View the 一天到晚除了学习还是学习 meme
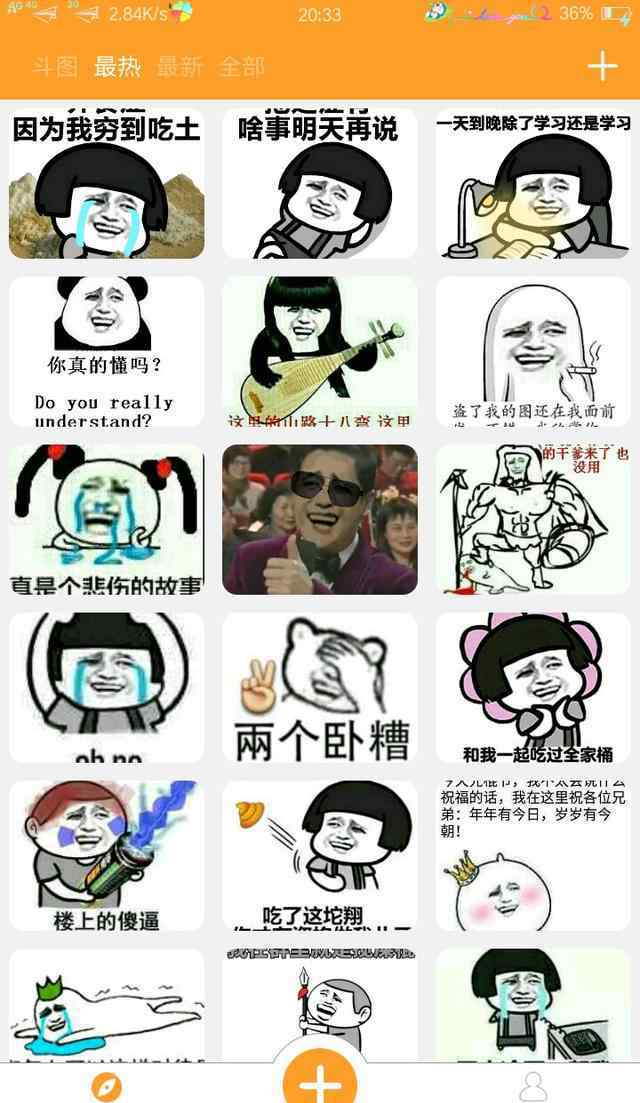640x1103 pixels. pyautogui.click(x=533, y=184)
